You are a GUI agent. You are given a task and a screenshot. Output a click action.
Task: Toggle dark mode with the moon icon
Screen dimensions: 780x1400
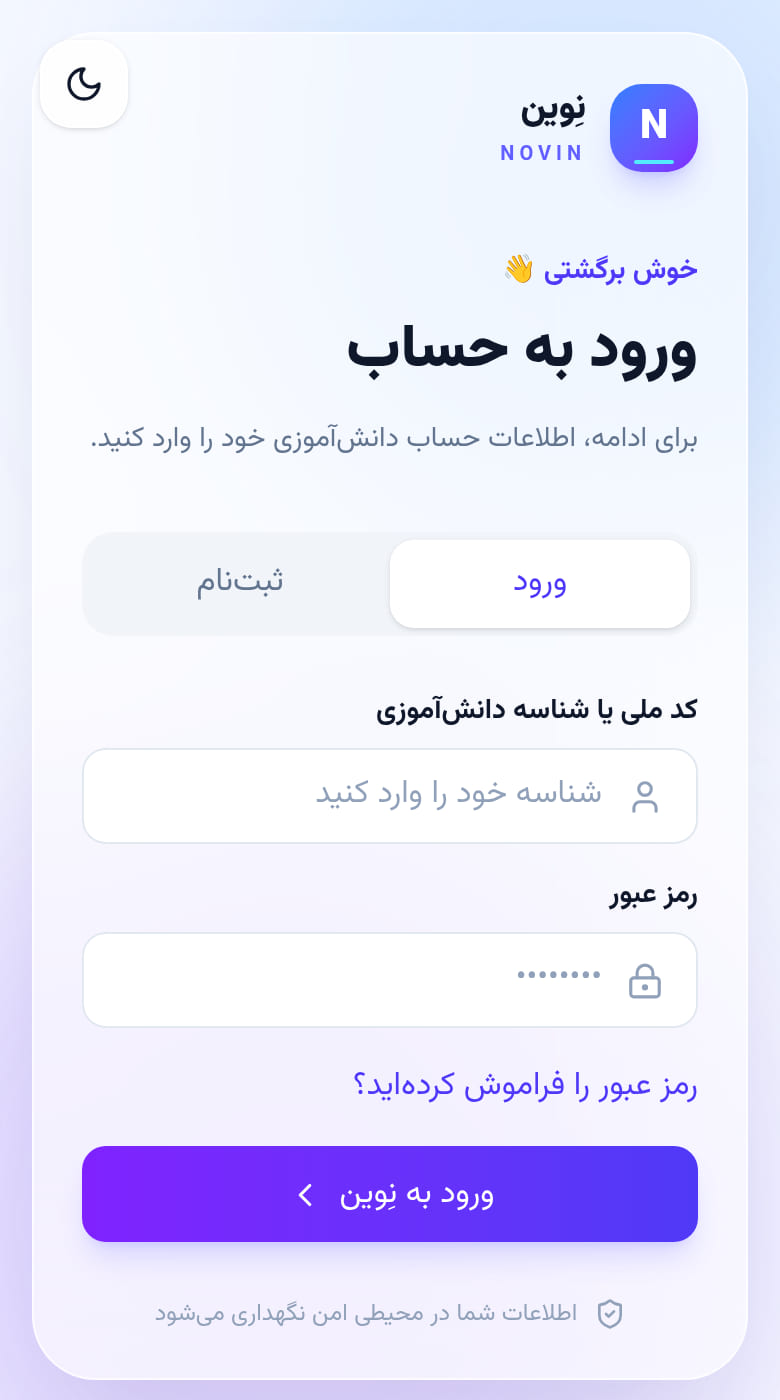click(84, 84)
